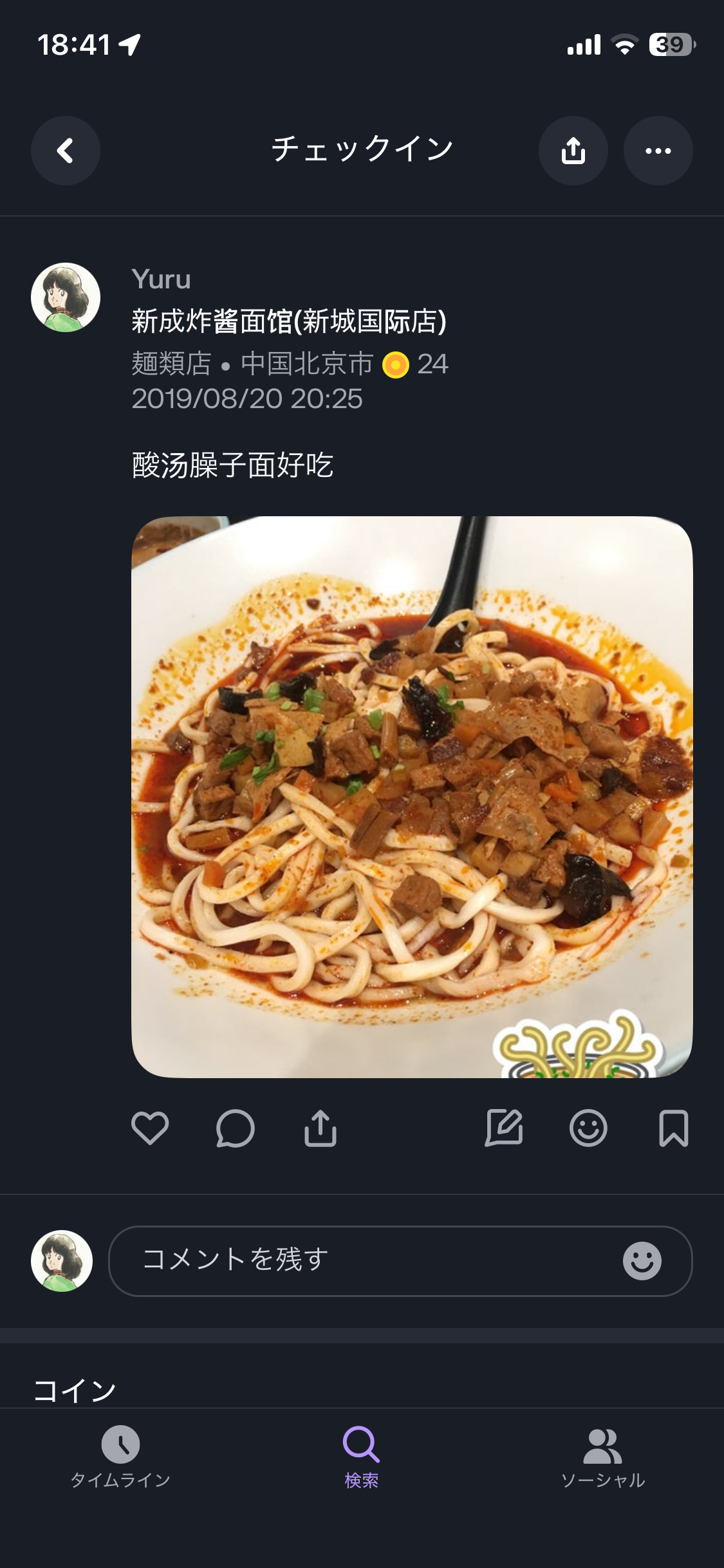Viewport: 724px width, 1568px height.
Task: Open the comment bubble under the photo
Action: click(x=236, y=1128)
